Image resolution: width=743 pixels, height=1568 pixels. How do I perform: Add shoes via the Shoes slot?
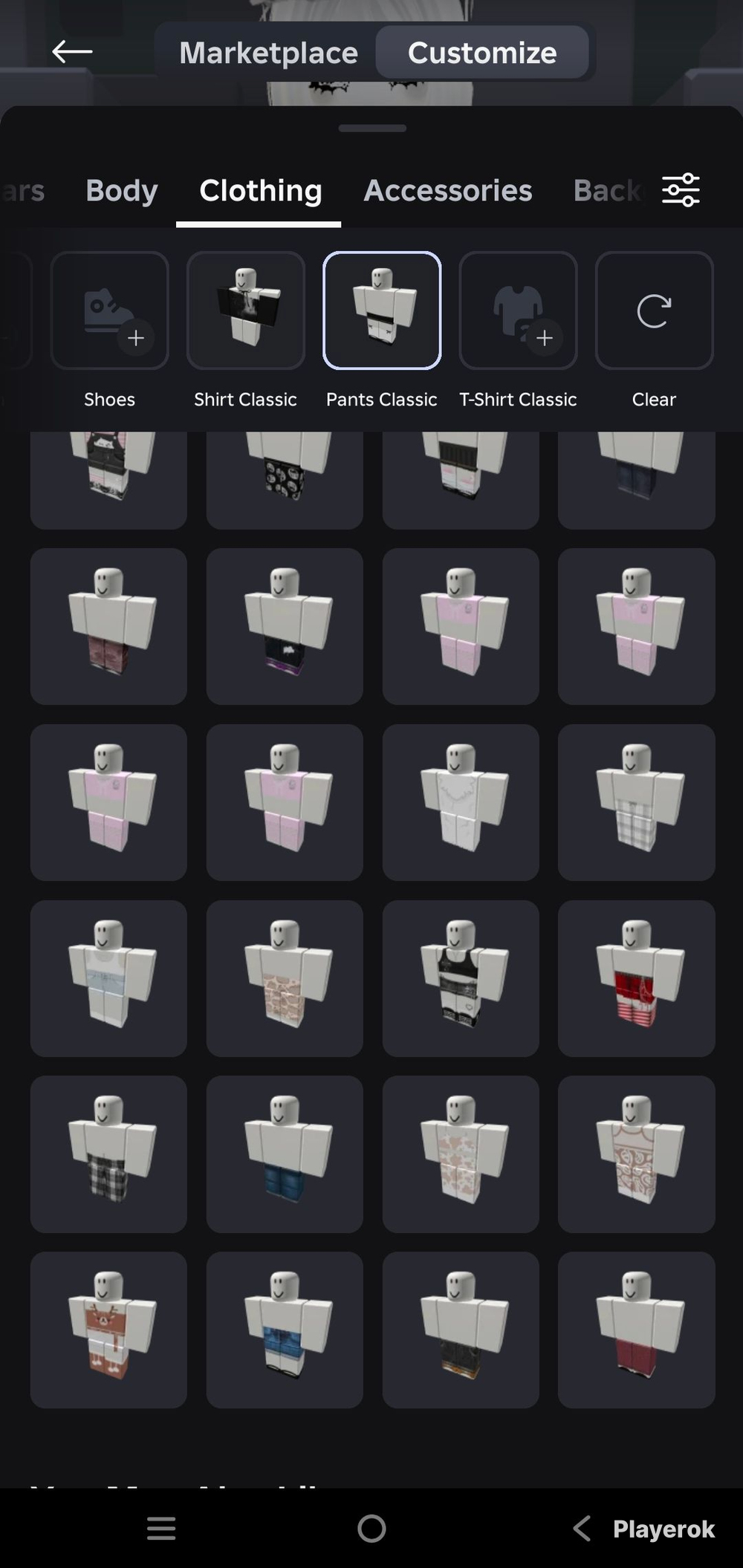pos(109,310)
